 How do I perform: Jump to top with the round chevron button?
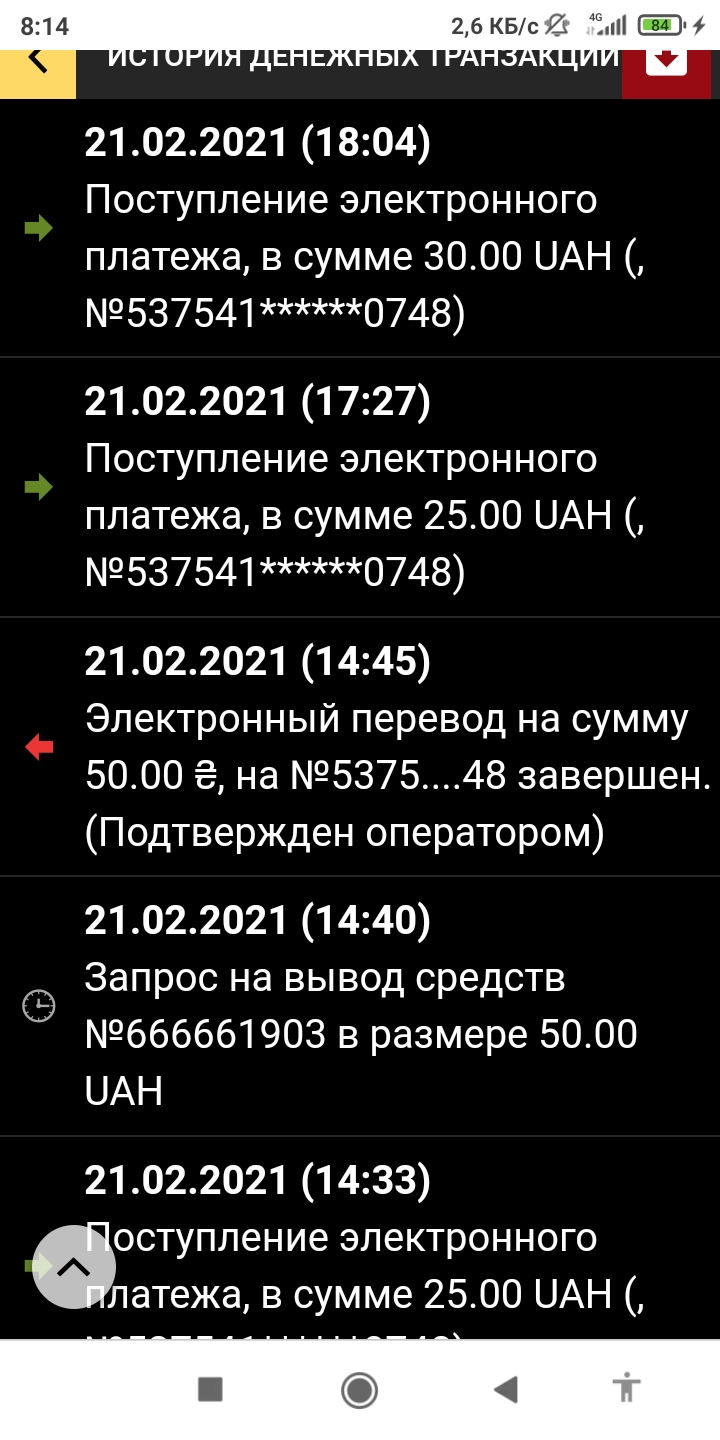(74, 1267)
